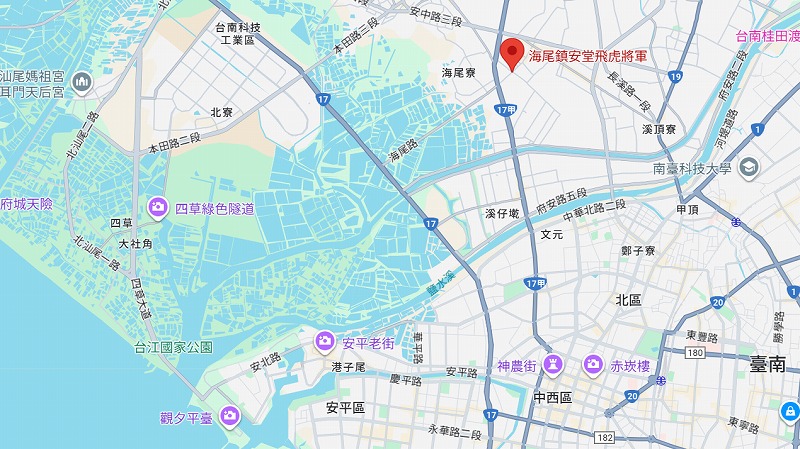Open the 四草綠色隧道 attraction marker
Screen dimensions: 800x449
pos(158,208)
